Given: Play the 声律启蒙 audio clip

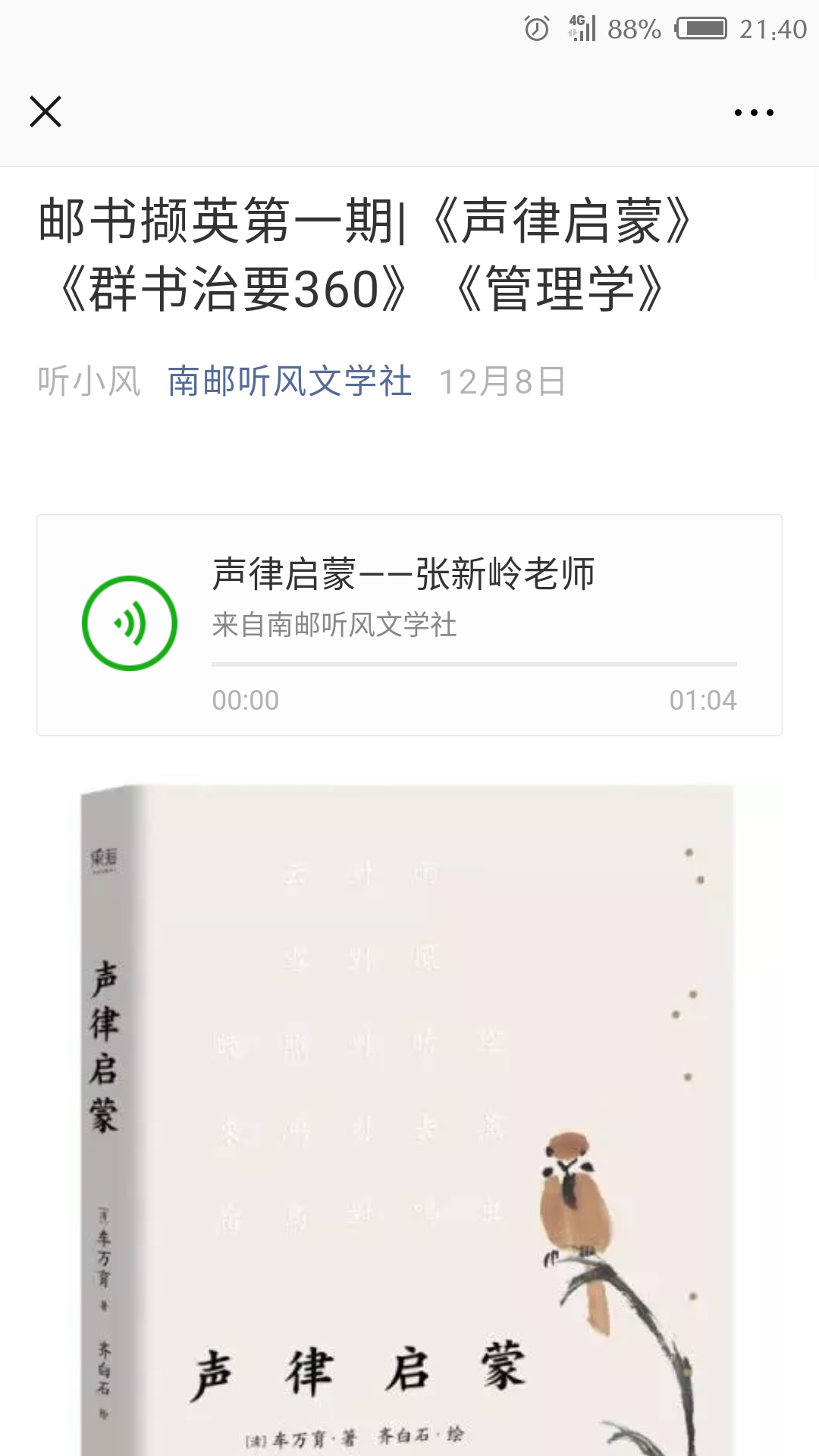Looking at the screenshot, I should point(130,623).
